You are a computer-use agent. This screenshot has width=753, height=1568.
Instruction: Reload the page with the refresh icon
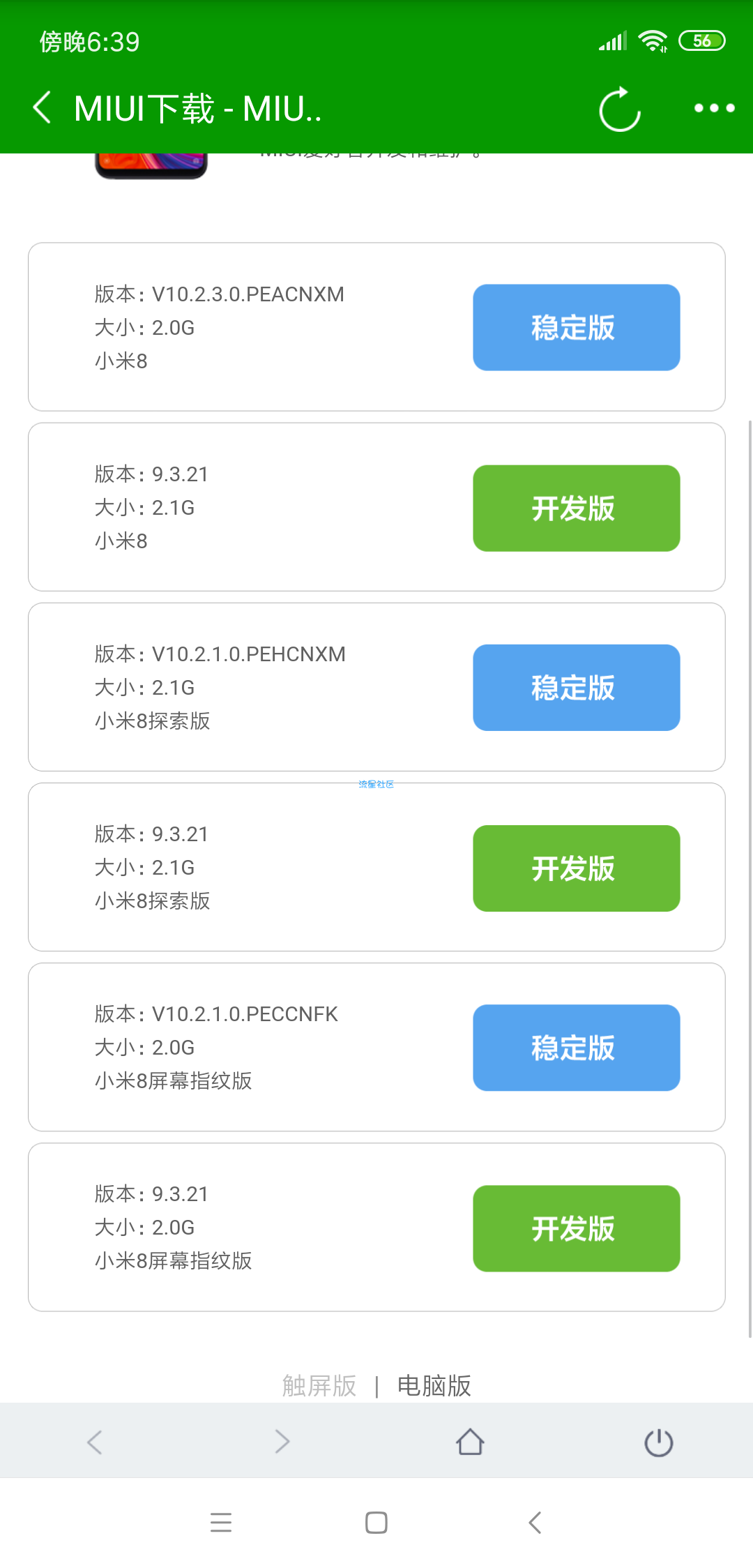pos(620,109)
